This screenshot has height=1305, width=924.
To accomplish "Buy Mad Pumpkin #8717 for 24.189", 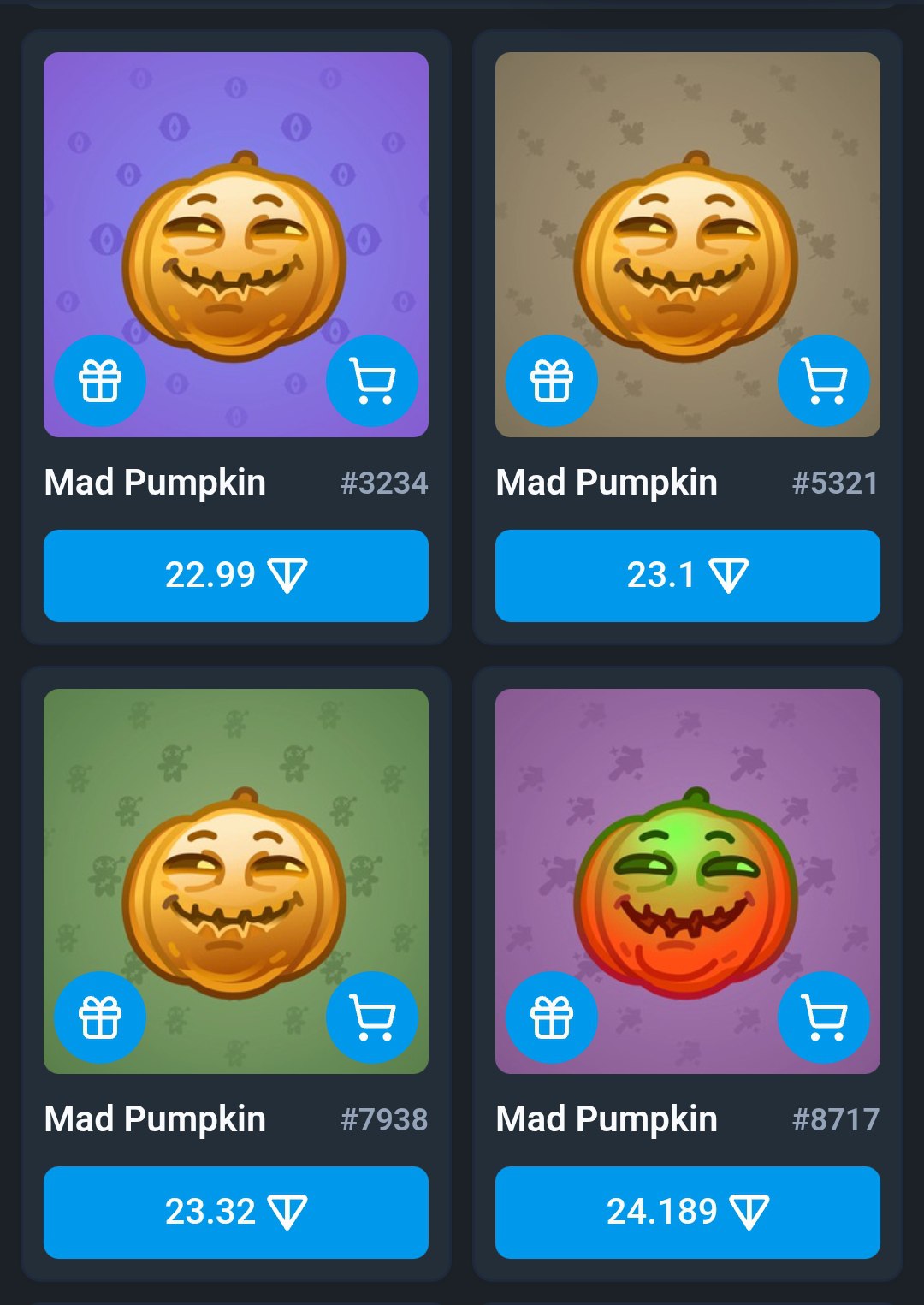I will click(688, 1212).
